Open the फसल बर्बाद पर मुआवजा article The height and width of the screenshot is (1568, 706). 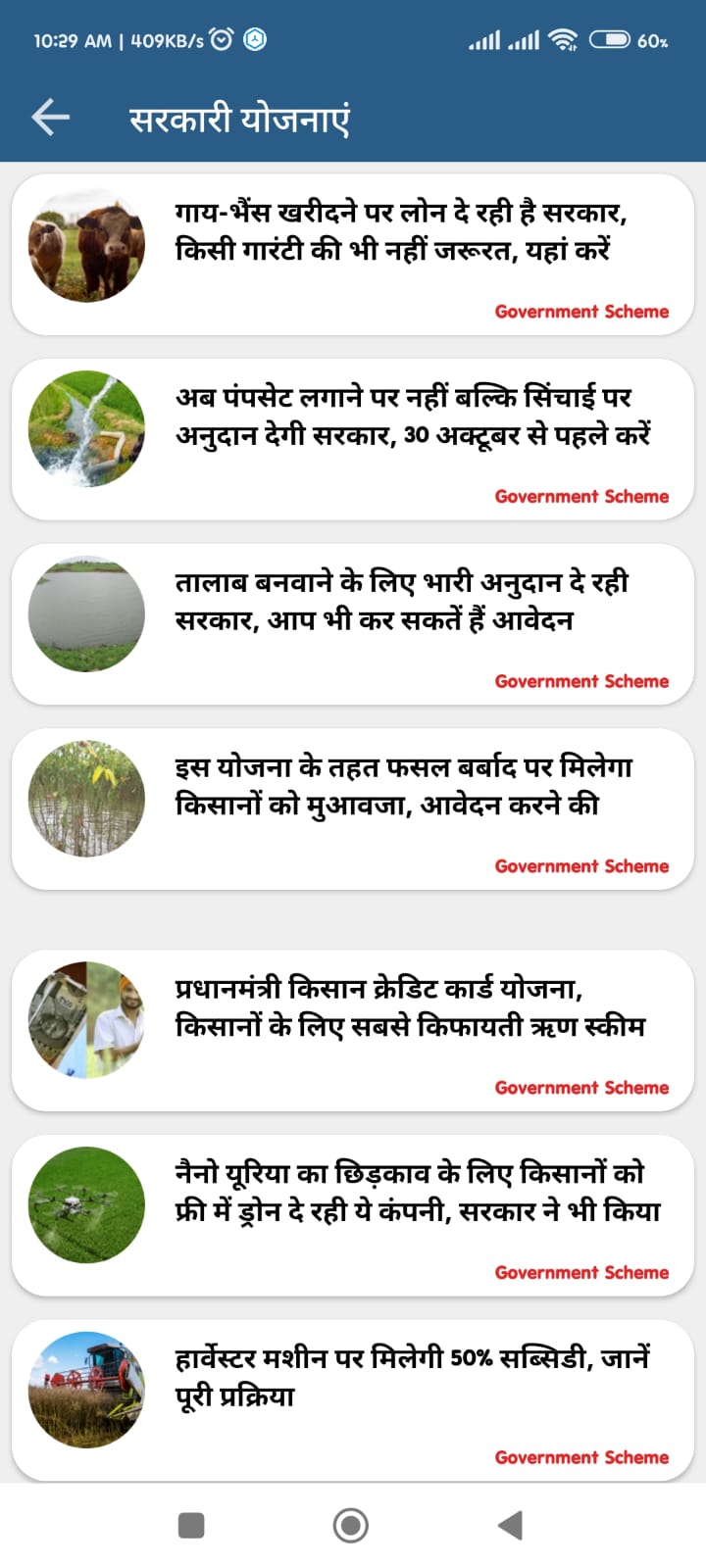[402, 786]
